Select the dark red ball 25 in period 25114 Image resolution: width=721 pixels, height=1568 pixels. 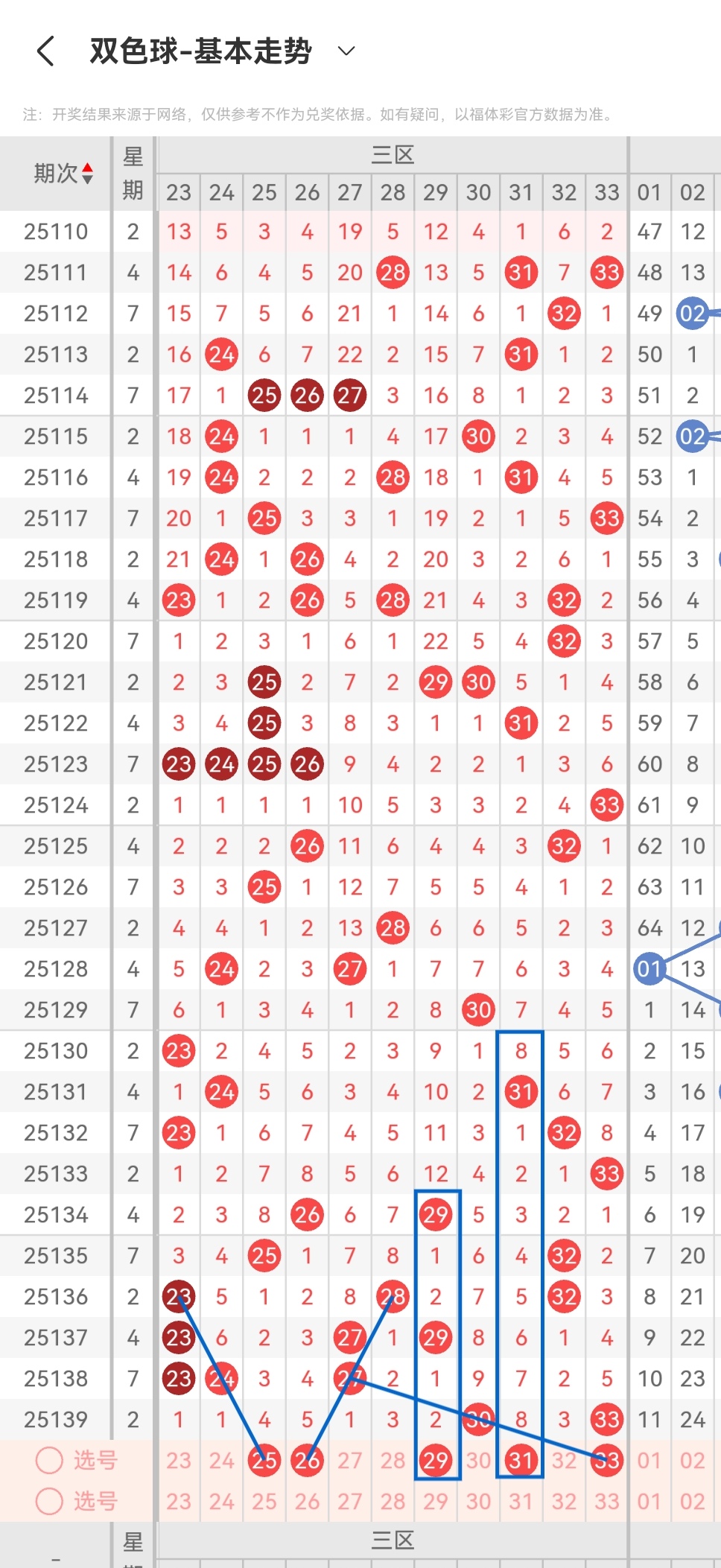[x=264, y=396]
